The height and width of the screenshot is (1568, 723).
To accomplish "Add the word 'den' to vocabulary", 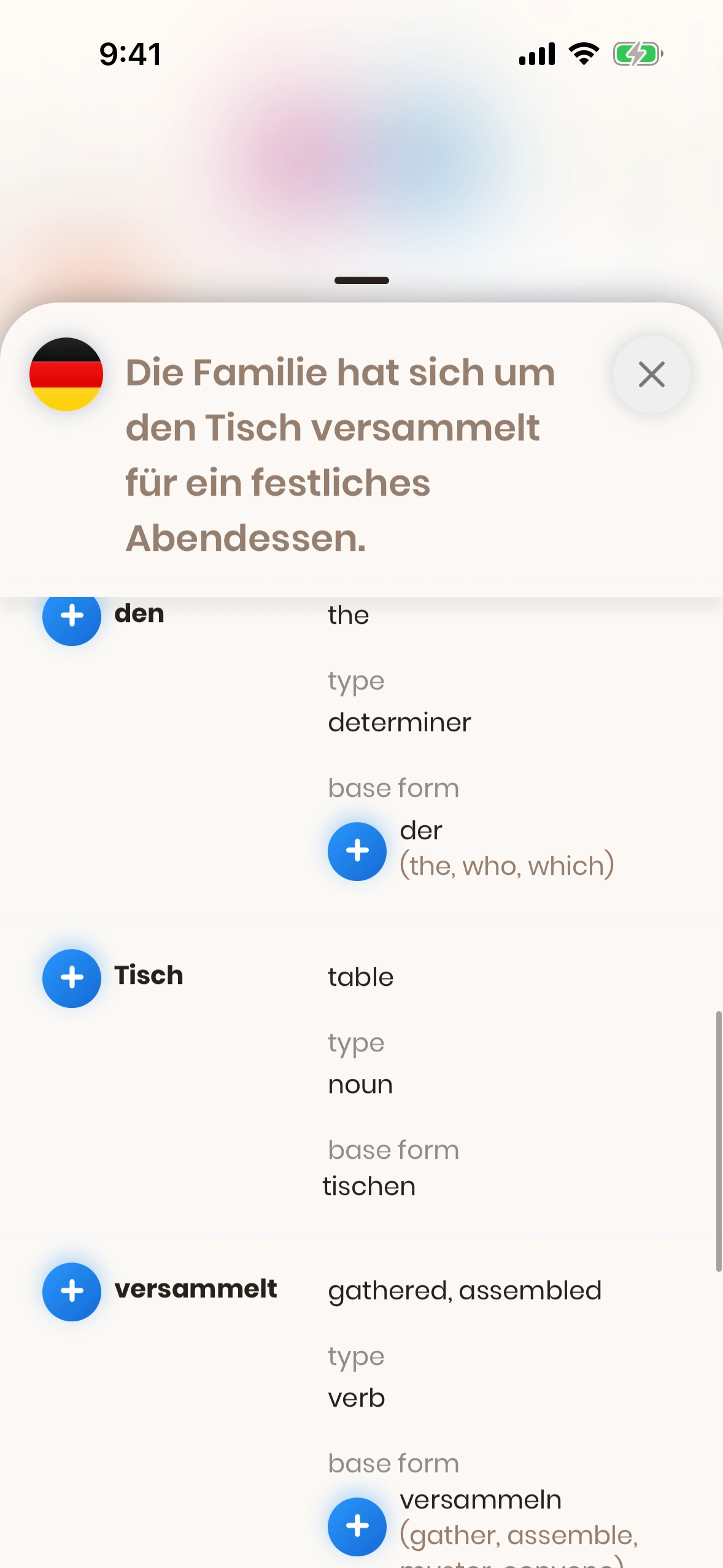I will (x=72, y=616).
